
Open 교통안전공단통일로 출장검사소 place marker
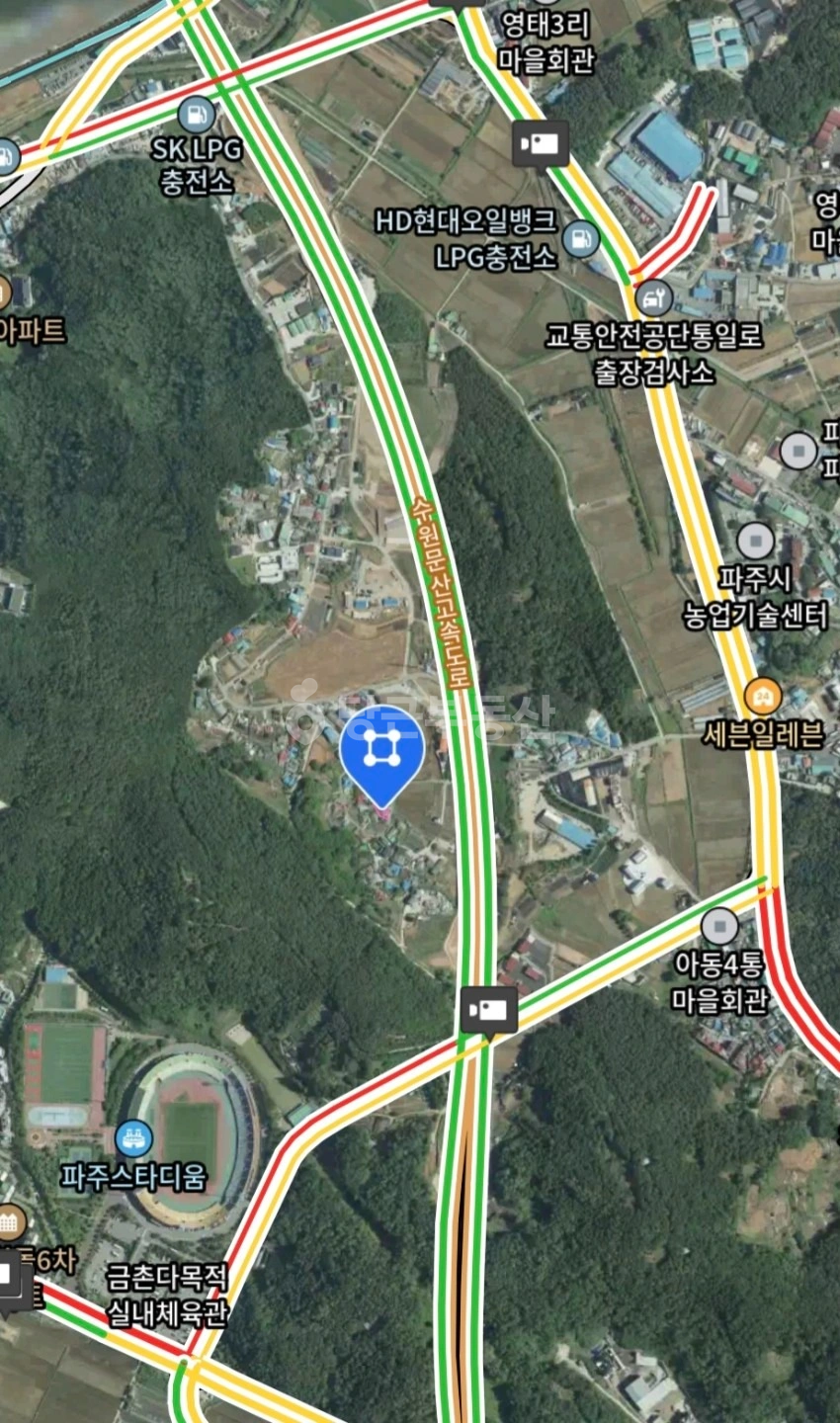pyautogui.click(x=653, y=297)
